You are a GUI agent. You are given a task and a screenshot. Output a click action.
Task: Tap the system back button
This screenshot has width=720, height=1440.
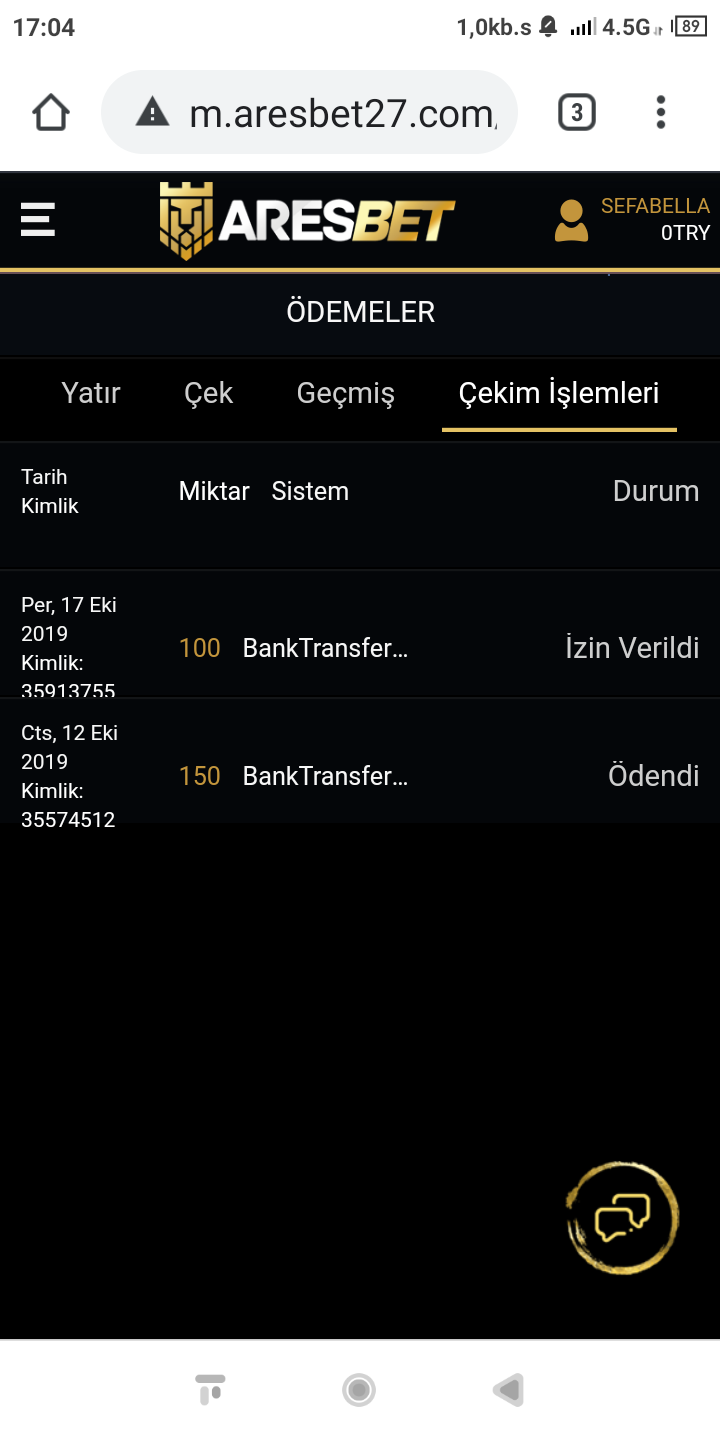(x=509, y=1390)
